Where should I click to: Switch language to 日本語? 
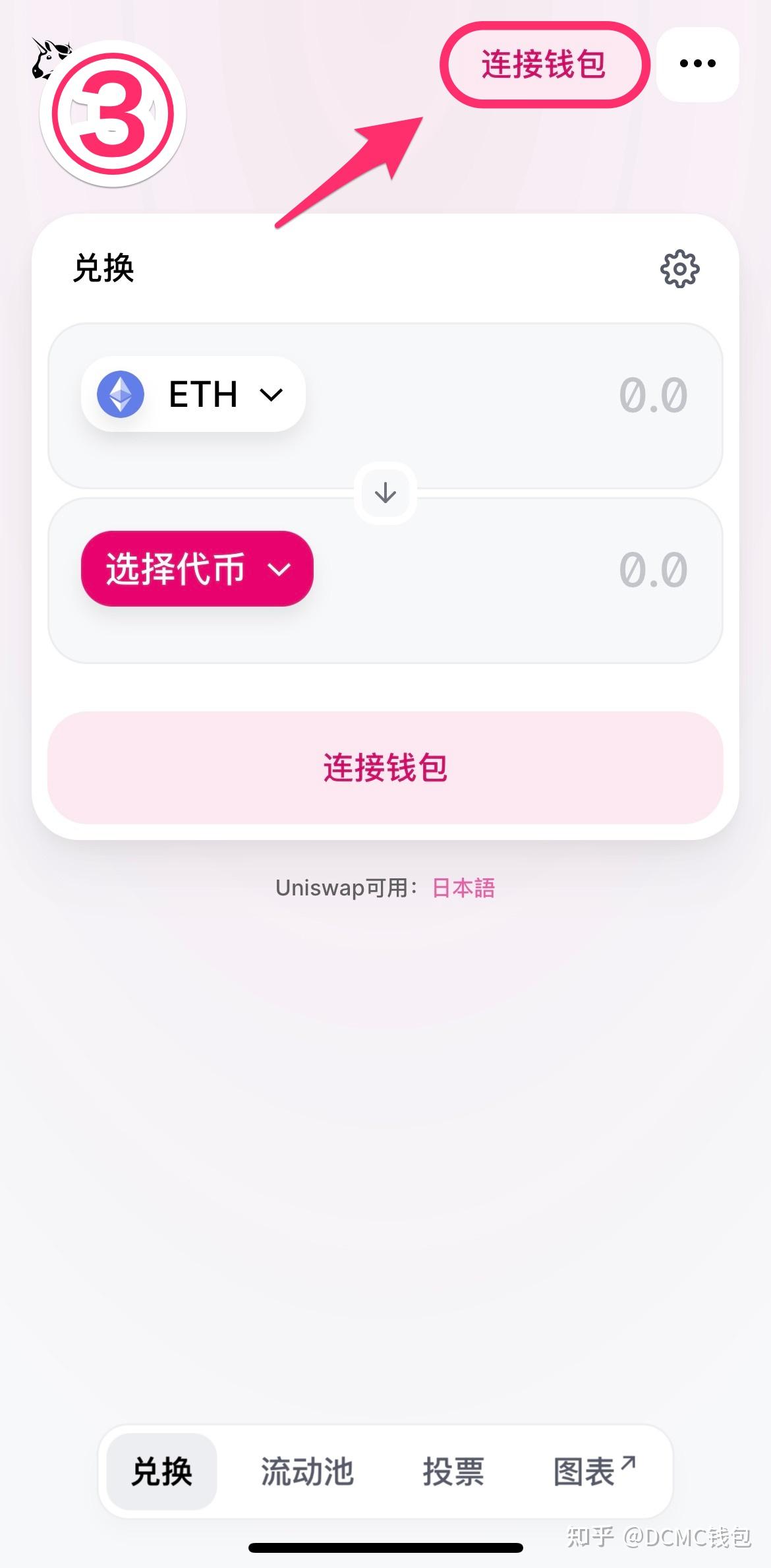pos(463,888)
